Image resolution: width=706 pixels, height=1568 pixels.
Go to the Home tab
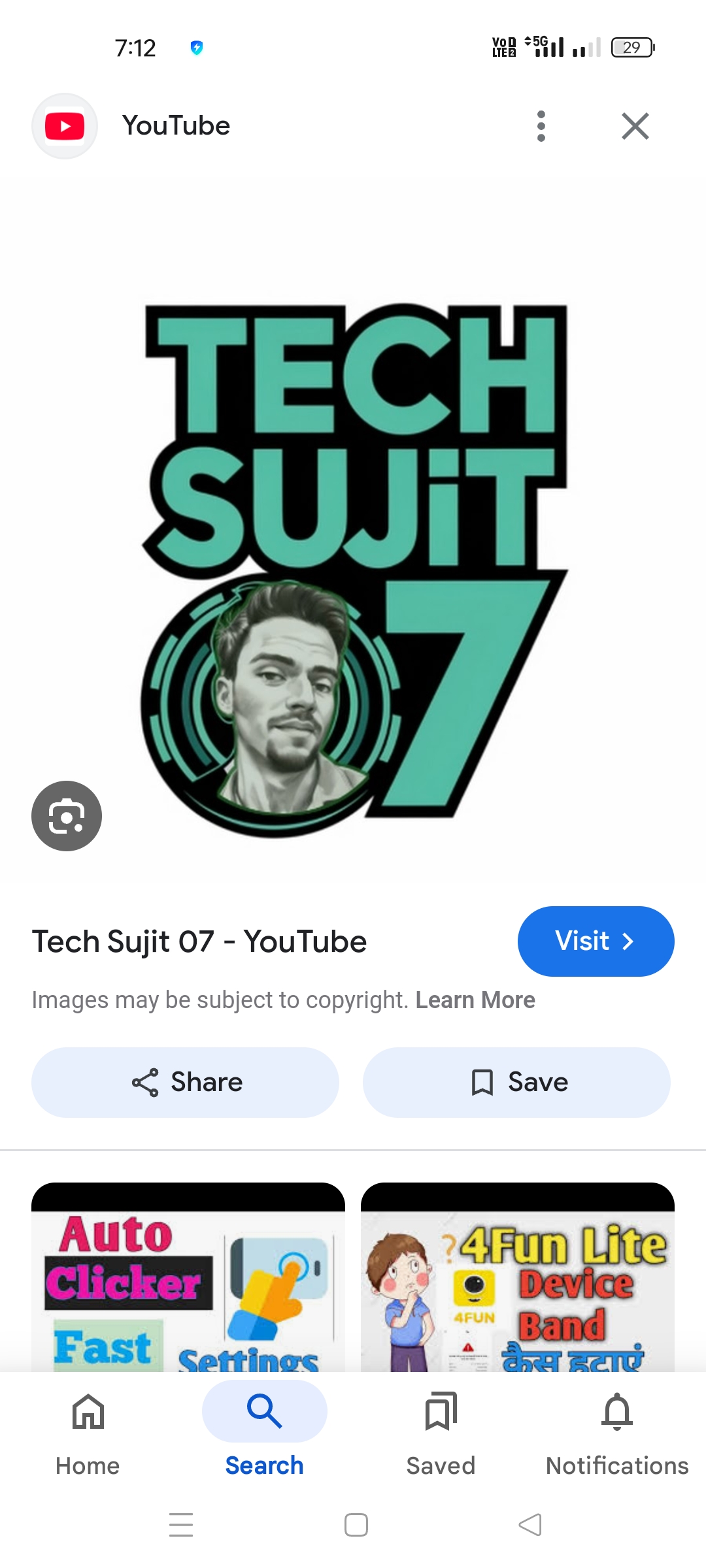pyautogui.click(x=88, y=1429)
